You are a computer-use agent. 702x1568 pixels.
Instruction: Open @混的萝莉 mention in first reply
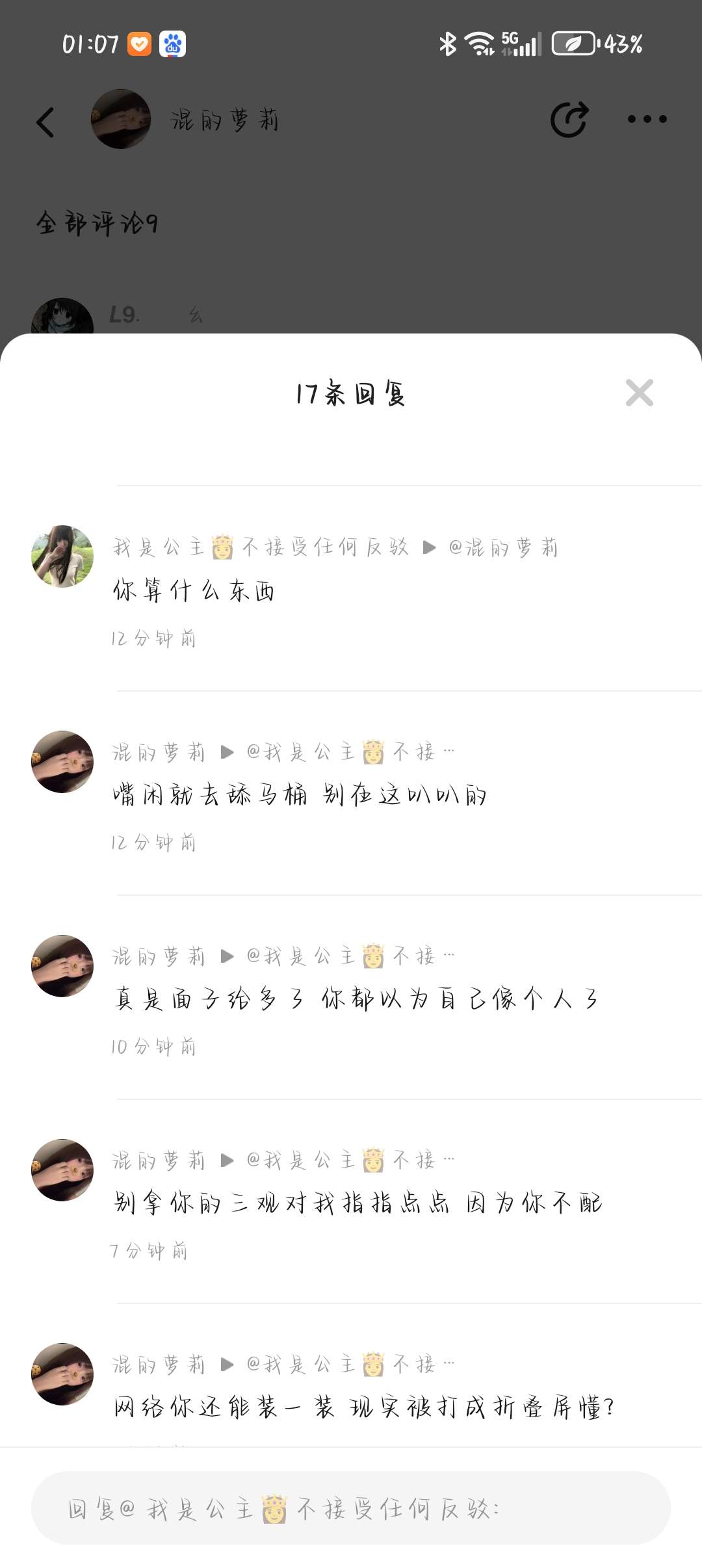coord(503,548)
